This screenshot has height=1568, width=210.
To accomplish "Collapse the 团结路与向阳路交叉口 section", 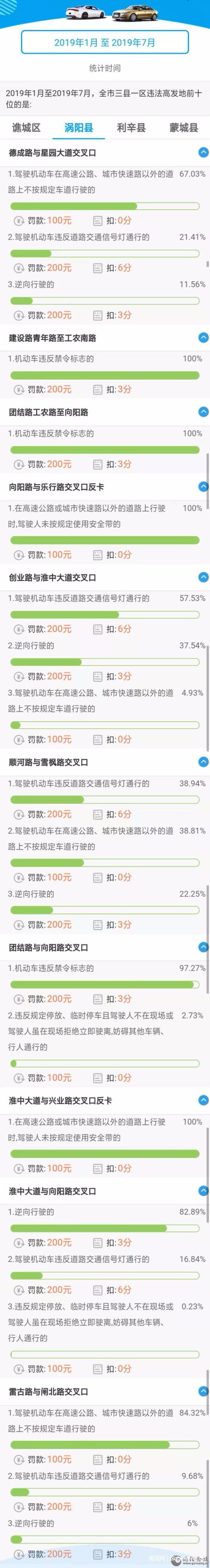I will (x=203, y=947).
